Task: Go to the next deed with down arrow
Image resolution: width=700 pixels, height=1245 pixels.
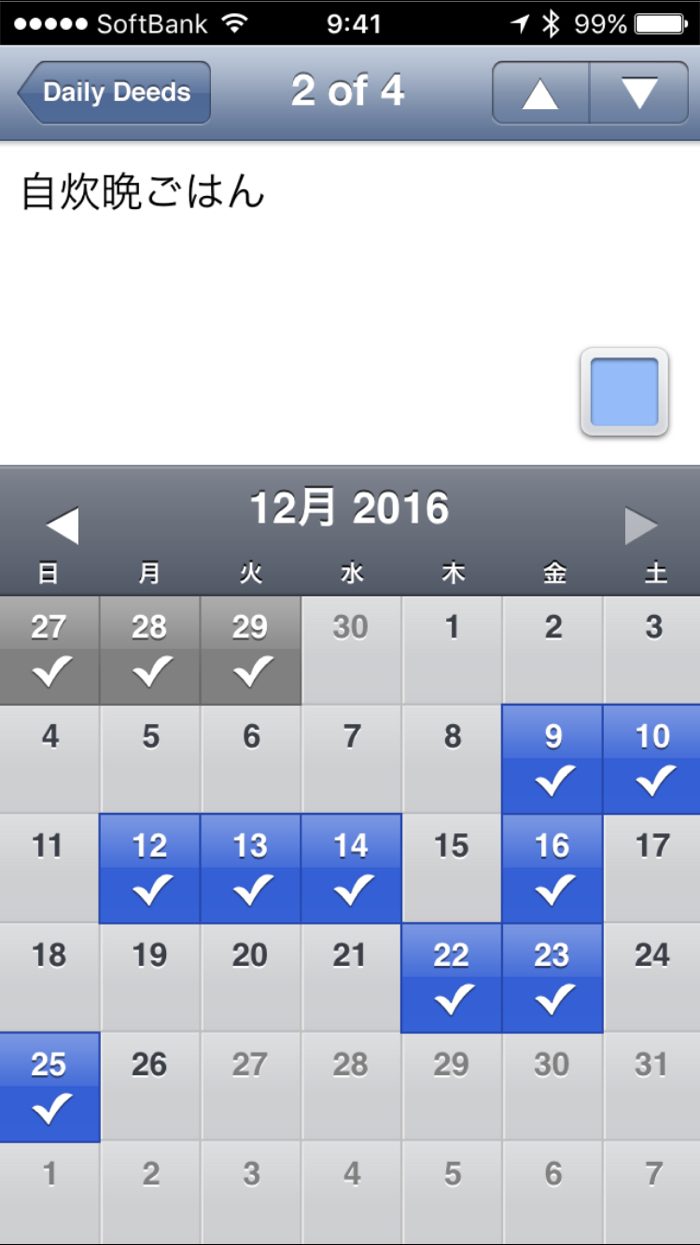Action: pyautogui.click(x=639, y=93)
